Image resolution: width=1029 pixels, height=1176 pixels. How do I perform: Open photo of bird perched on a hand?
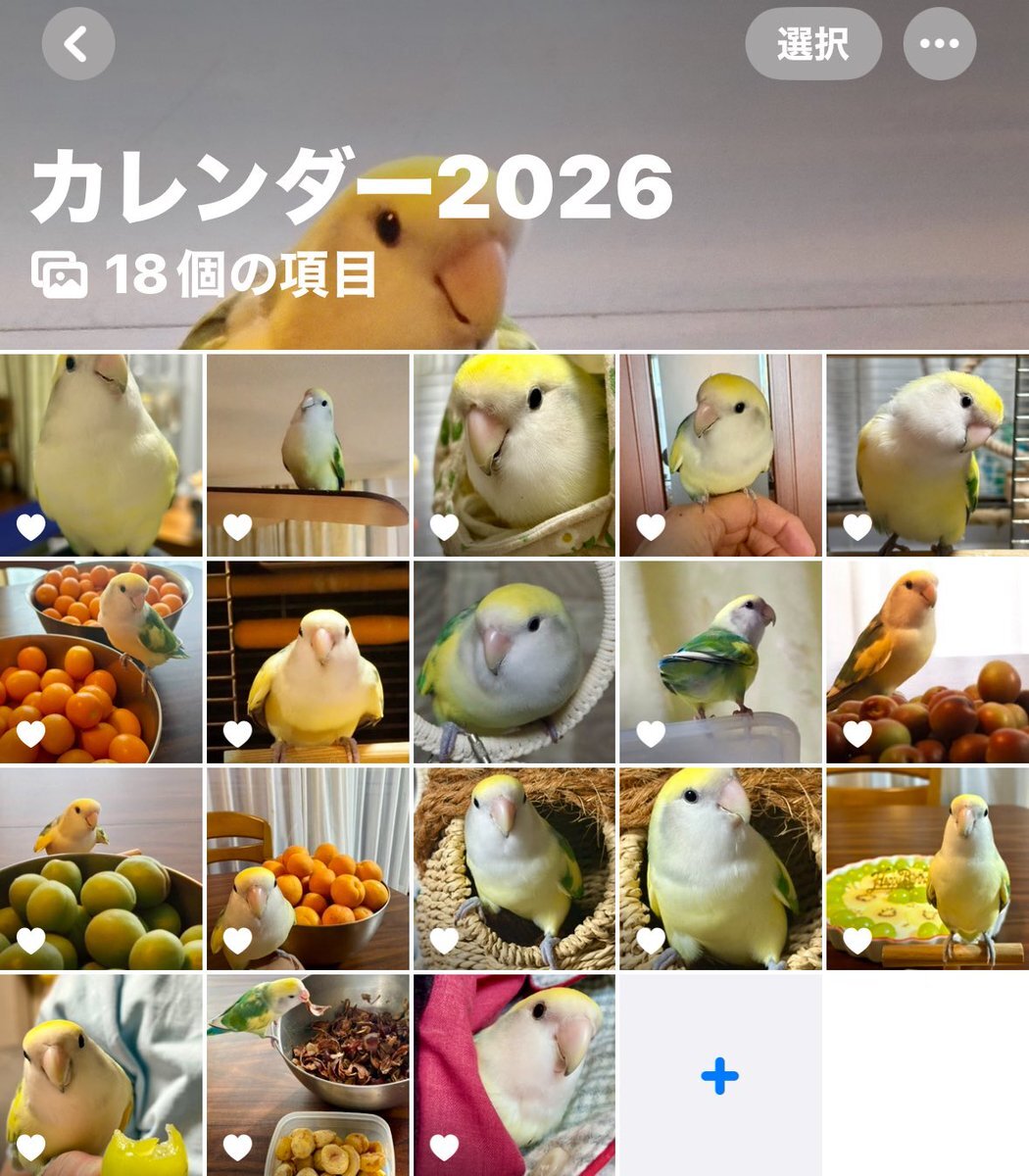[720, 455]
